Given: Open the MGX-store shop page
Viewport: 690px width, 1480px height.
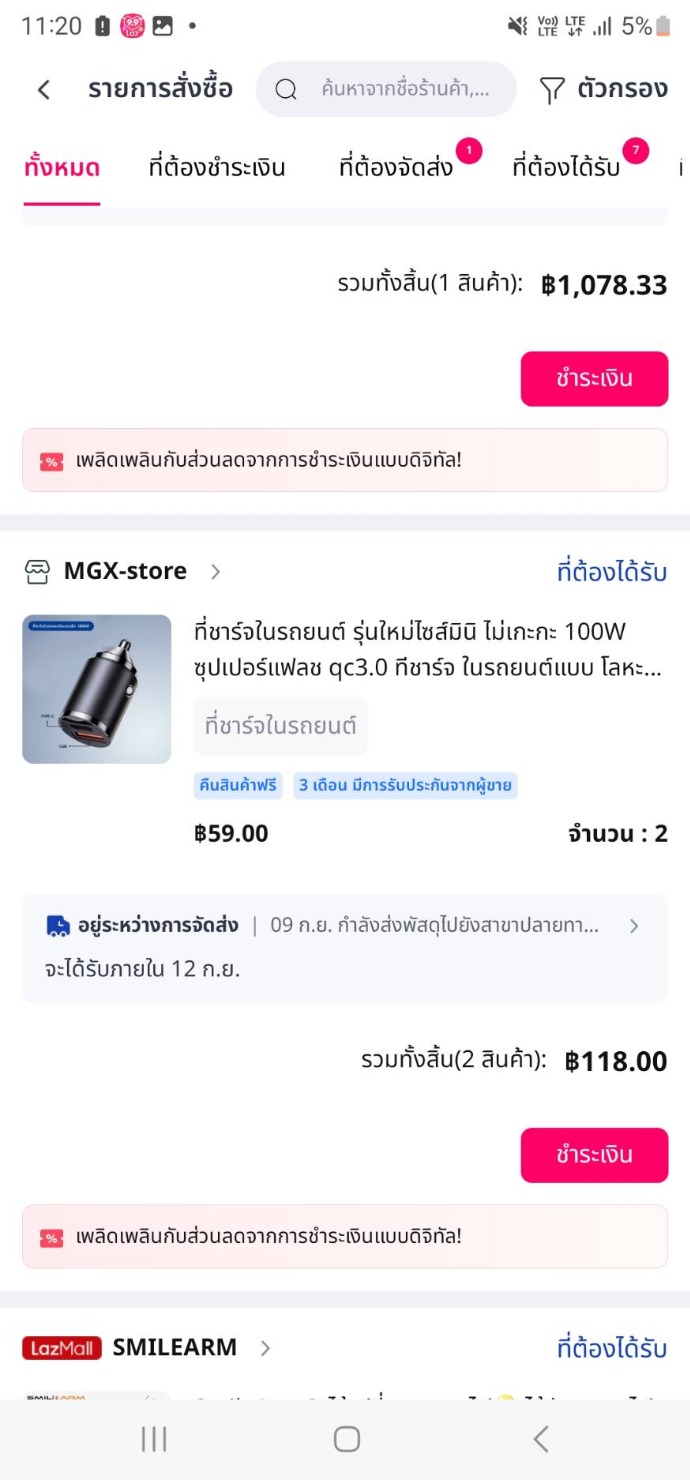Looking at the screenshot, I should [x=125, y=571].
